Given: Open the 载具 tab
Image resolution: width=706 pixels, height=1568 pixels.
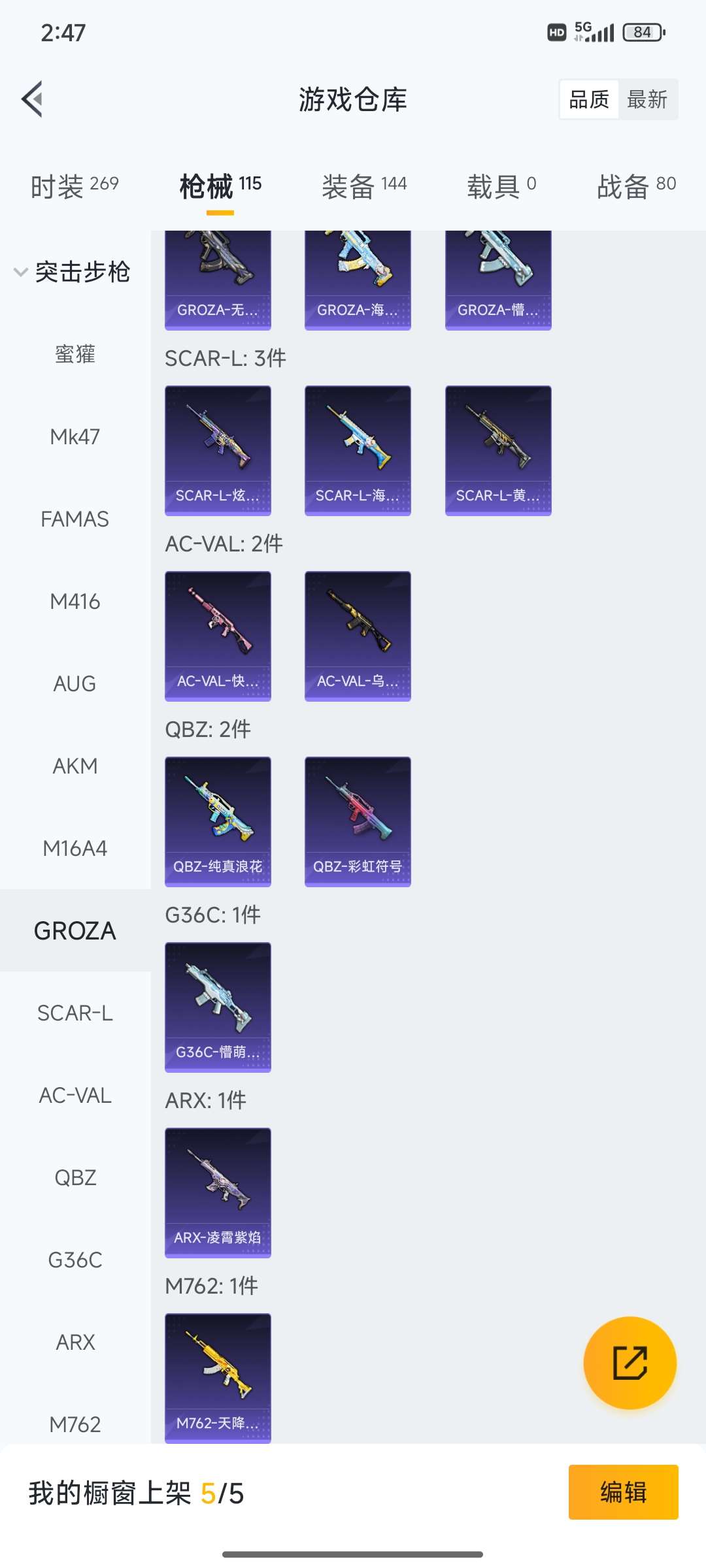Looking at the screenshot, I should tap(501, 186).
